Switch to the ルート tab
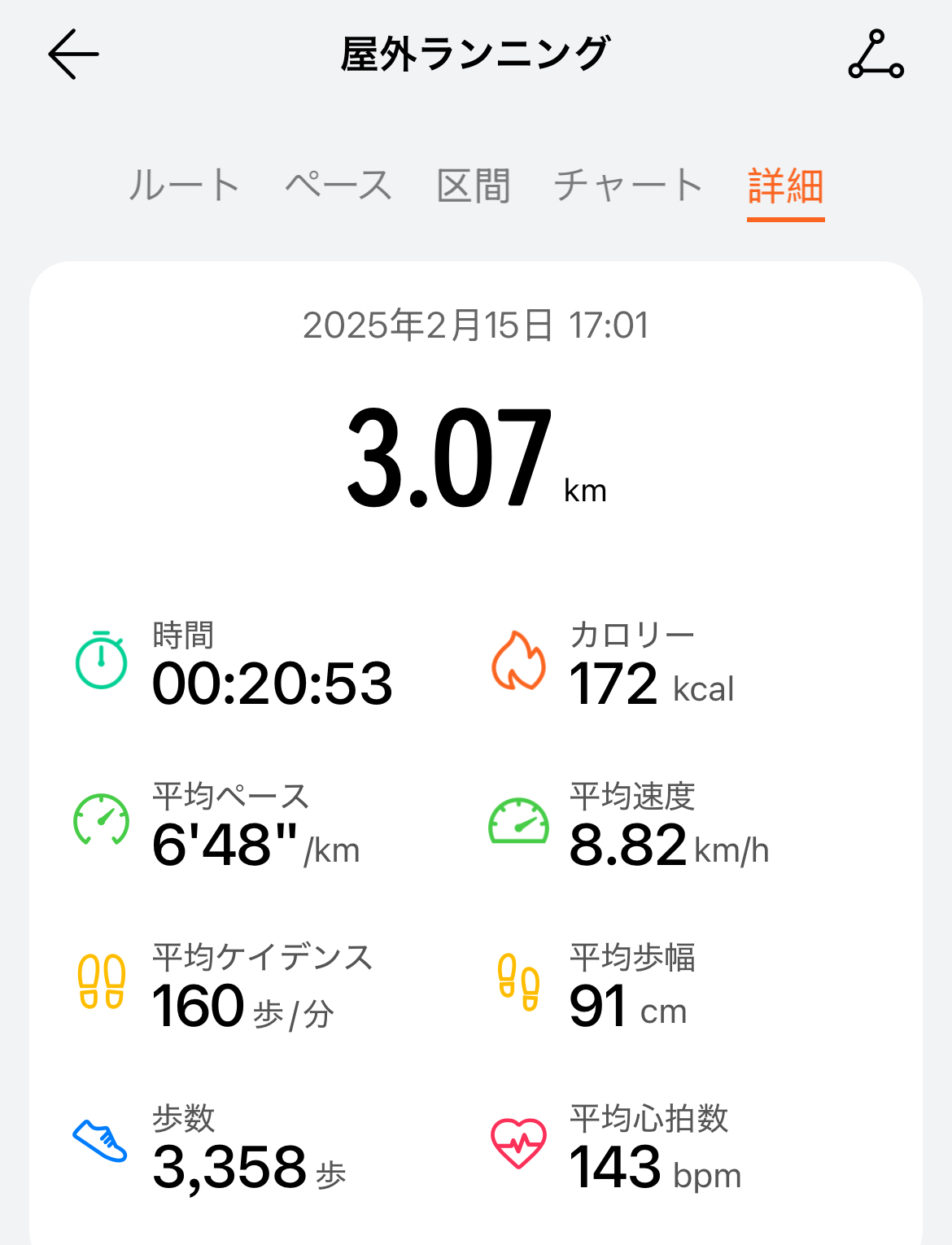This screenshot has width=952, height=1245. [x=184, y=186]
